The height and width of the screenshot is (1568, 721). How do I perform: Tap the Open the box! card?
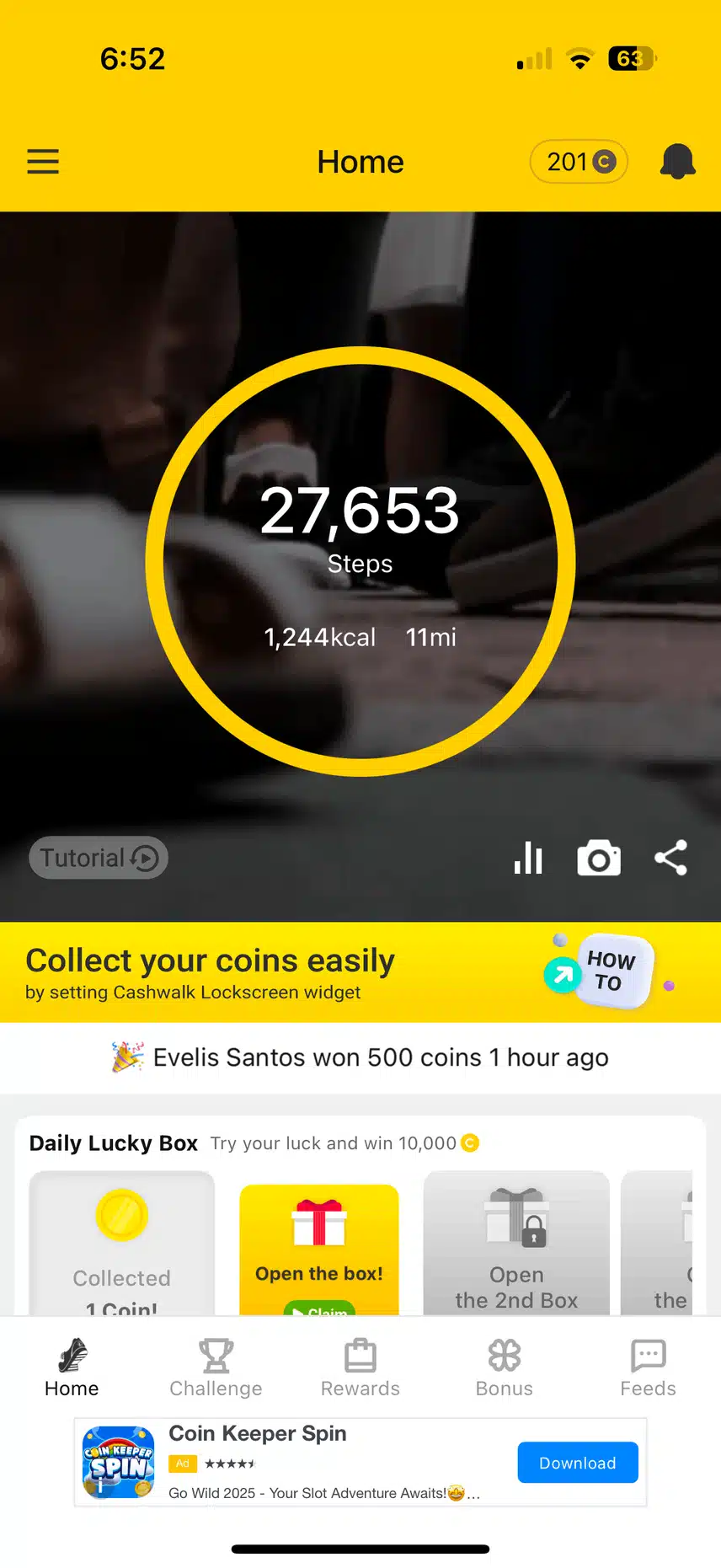point(319,1249)
